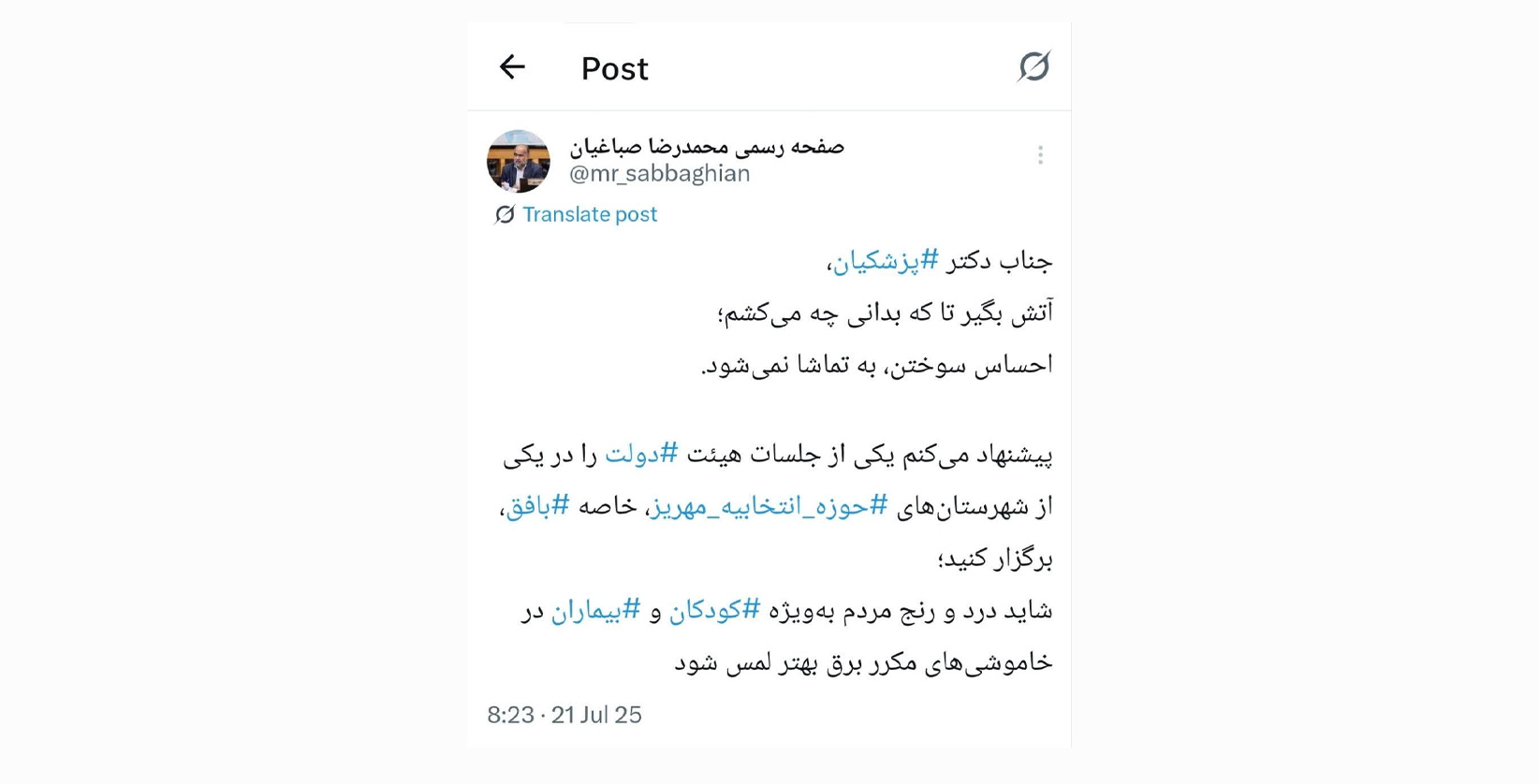The width and height of the screenshot is (1539, 784).
Task: Open the author's profile picture
Action: 518,162
